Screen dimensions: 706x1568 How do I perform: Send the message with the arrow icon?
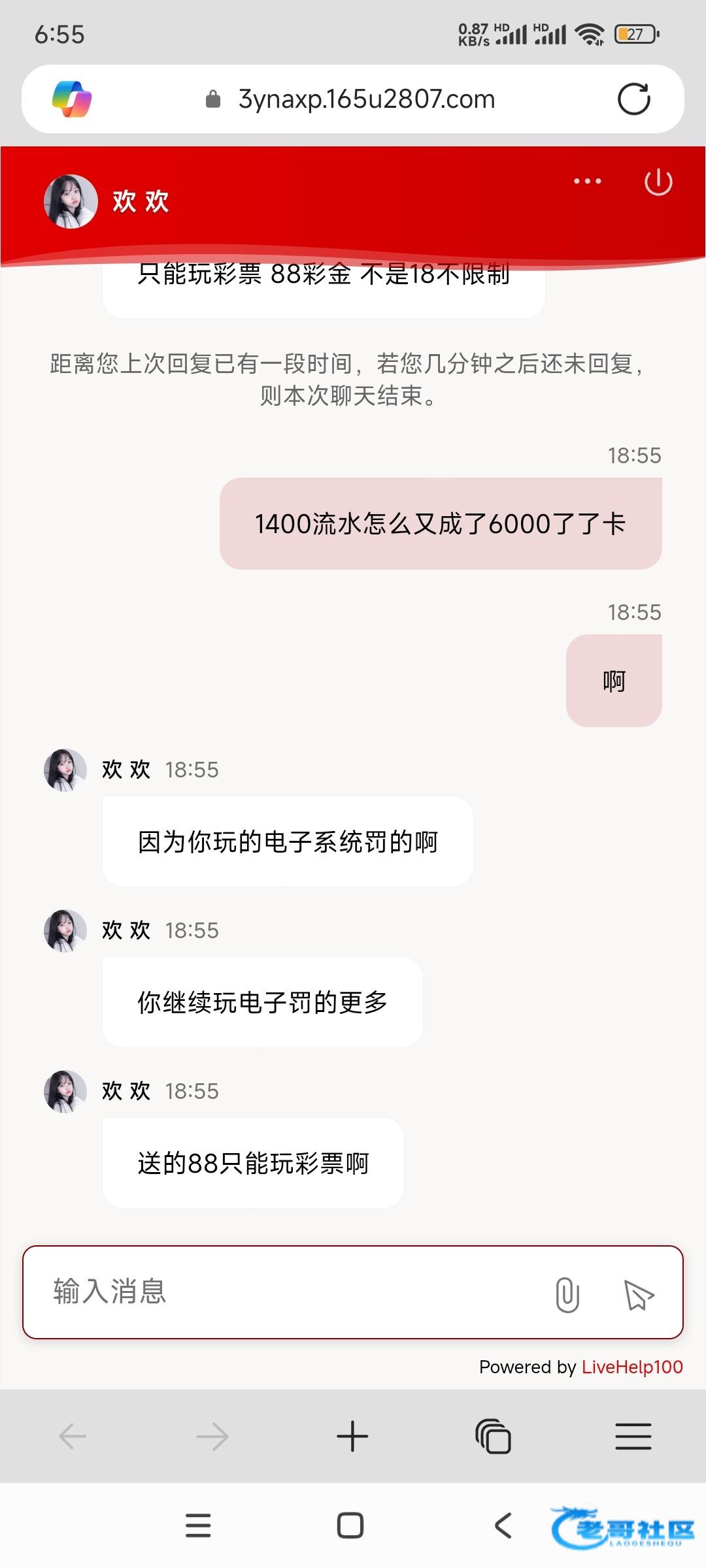(x=638, y=1294)
